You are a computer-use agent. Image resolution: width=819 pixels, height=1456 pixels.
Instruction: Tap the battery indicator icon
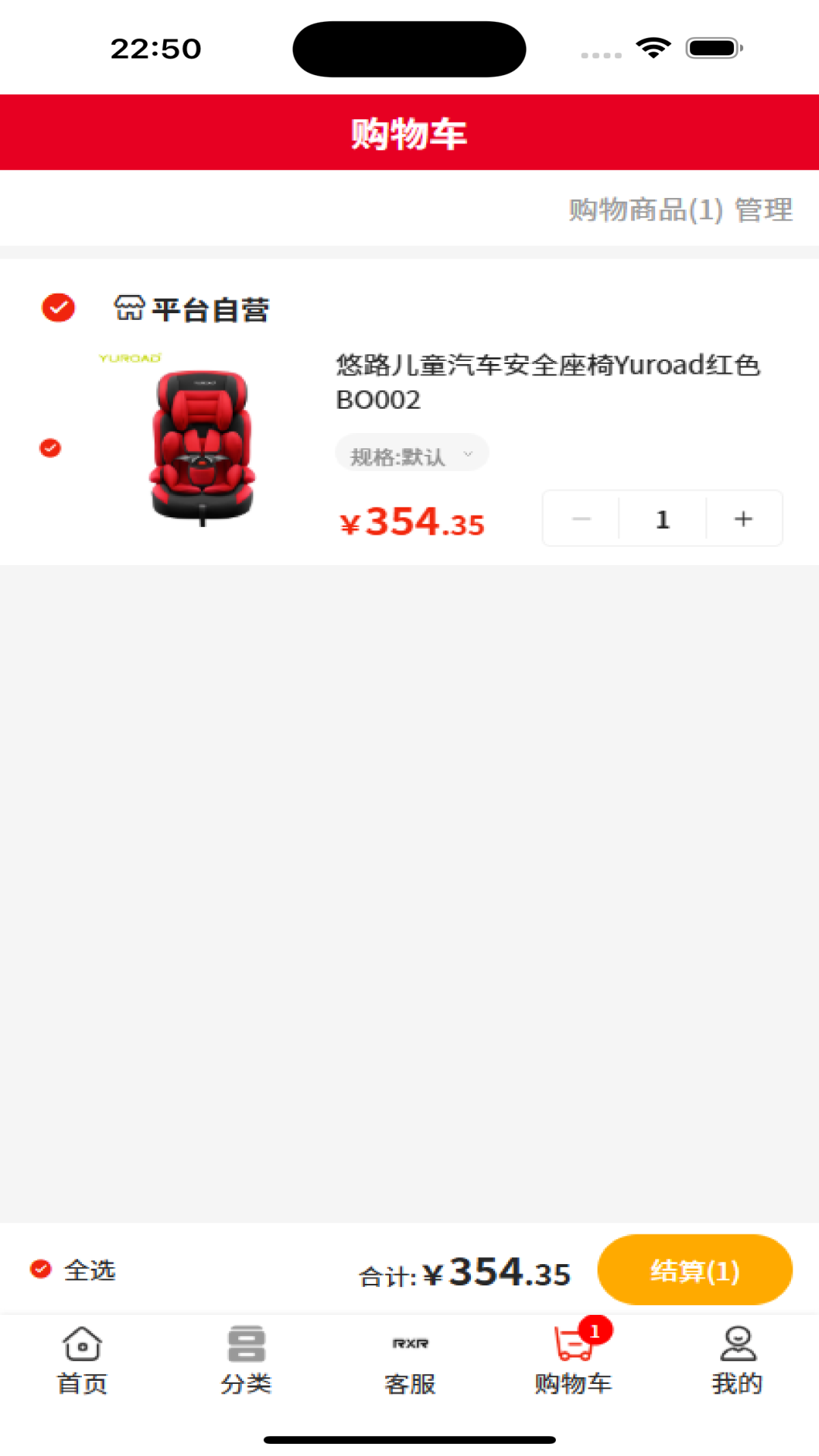[x=713, y=47]
